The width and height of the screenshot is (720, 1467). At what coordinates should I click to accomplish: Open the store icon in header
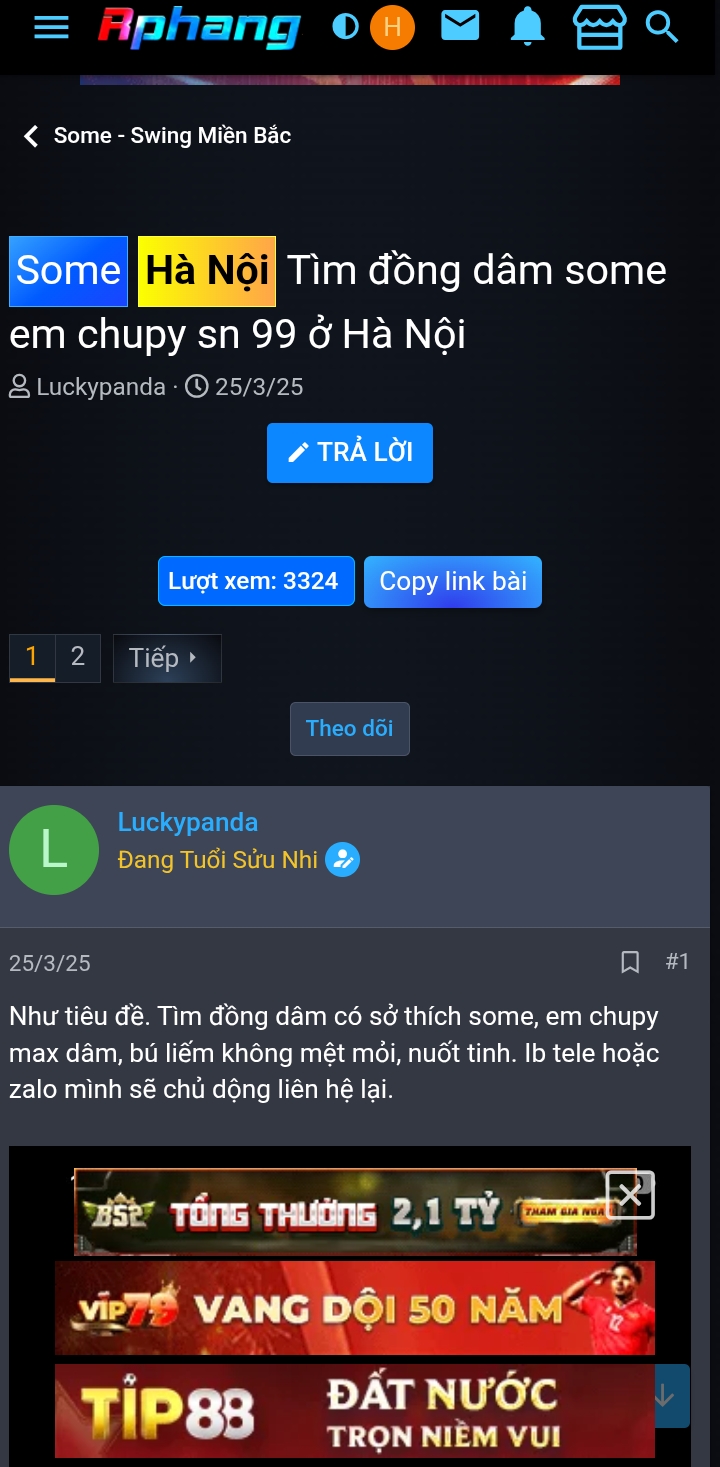click(599, 27)
